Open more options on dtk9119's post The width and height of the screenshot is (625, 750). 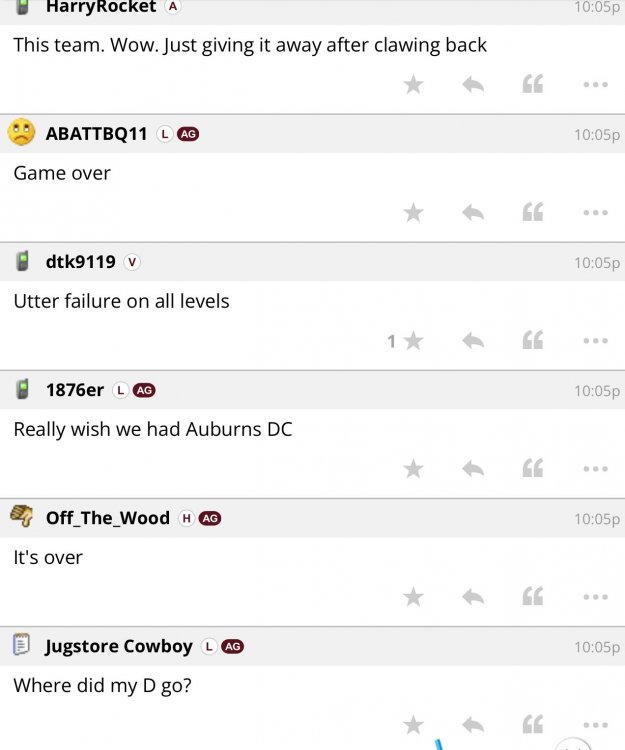[595, 341]
